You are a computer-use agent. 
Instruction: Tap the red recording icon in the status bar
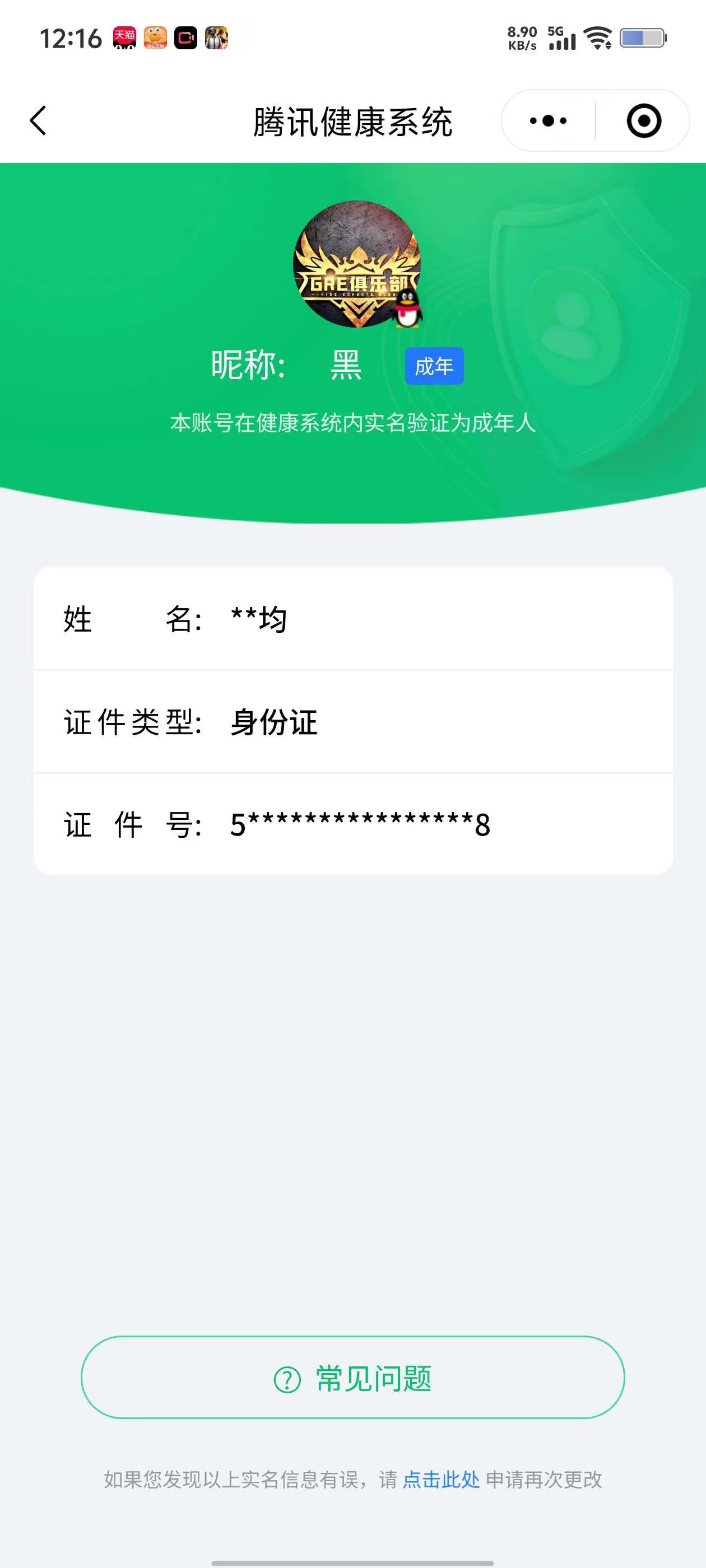point(186,38)
